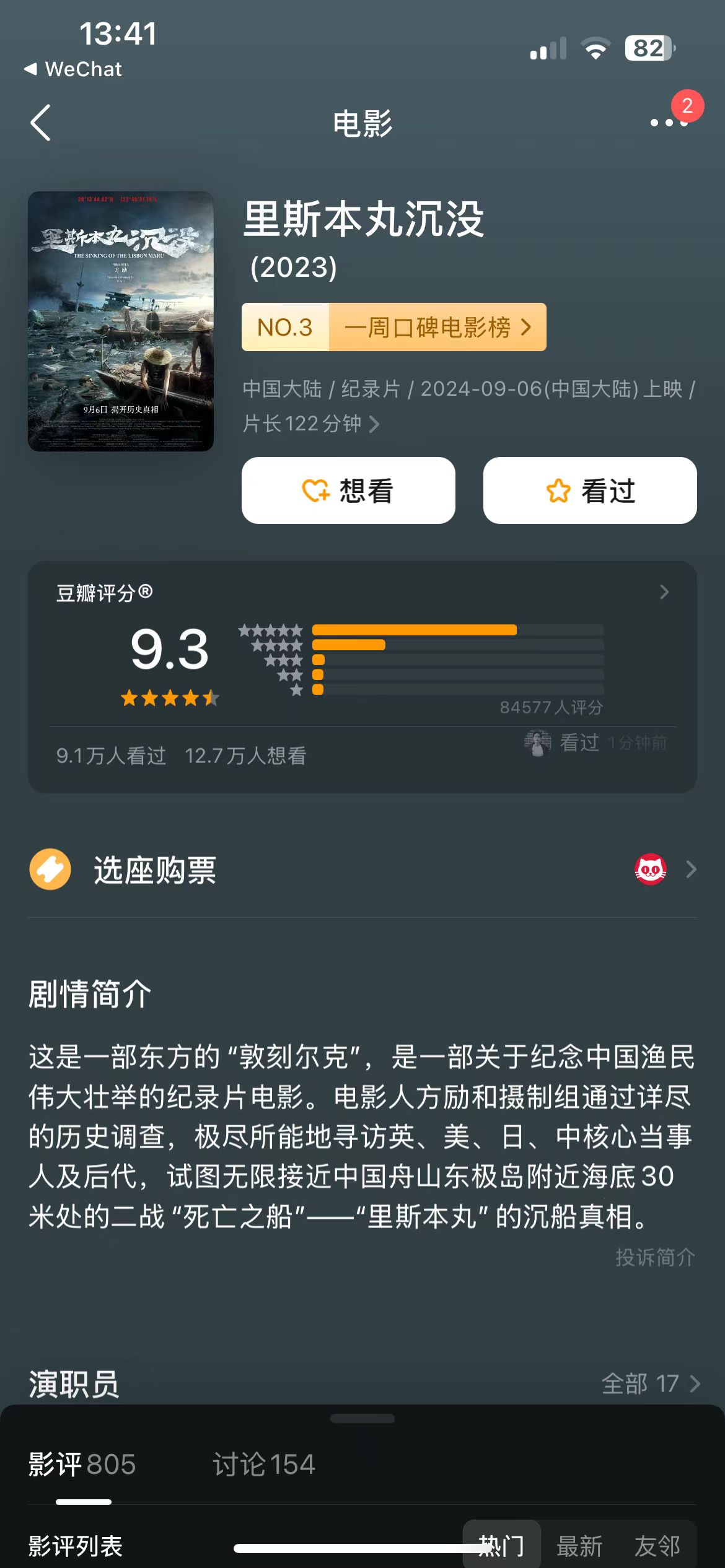Open the movie poster for 里斯本丸沉没
Screen dimensions: 725x1568
(121, 321)
